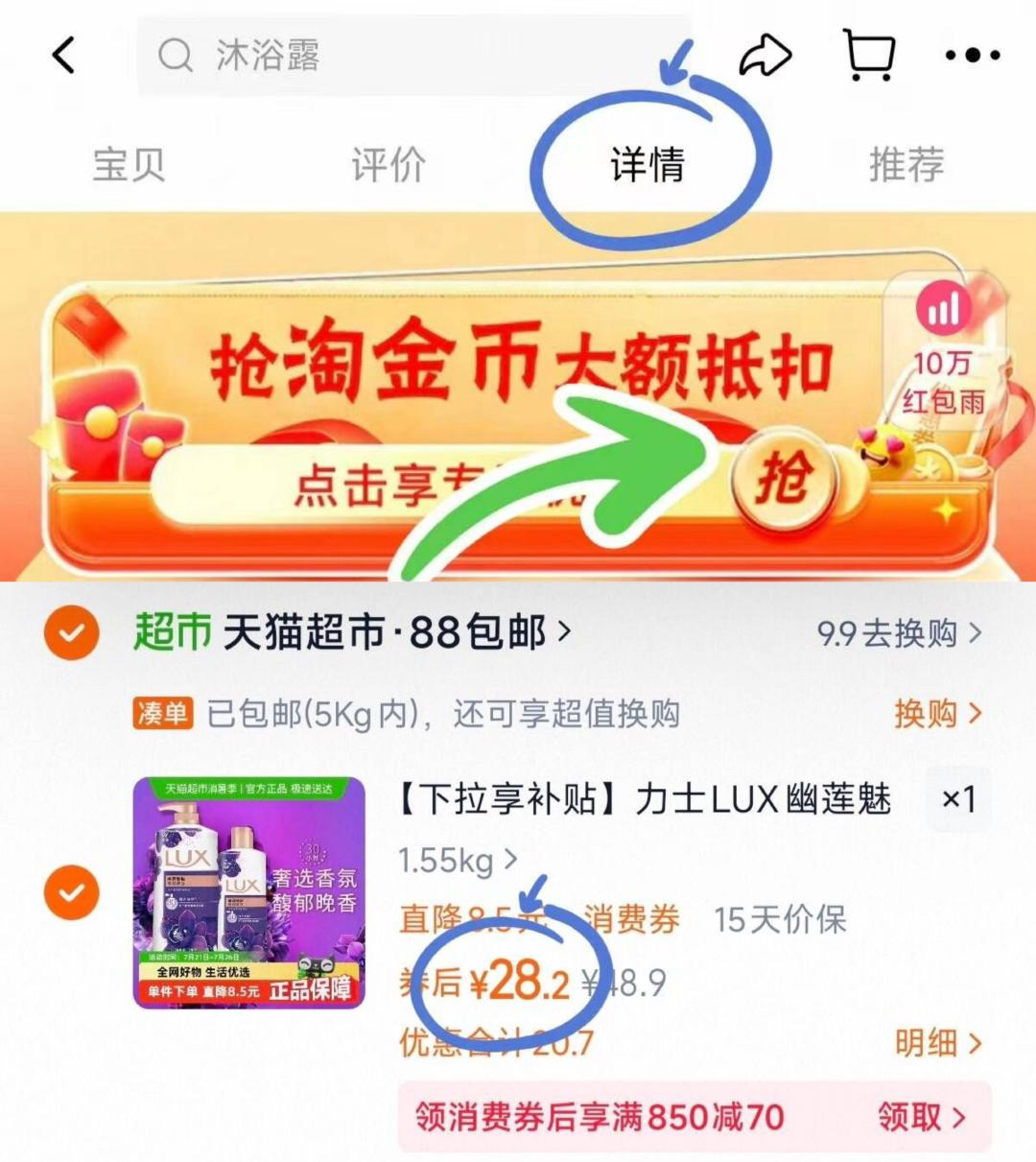The image size is (1036, 1162).
Task: Switch to the 推荐 tab
Action: coord(907,165)
